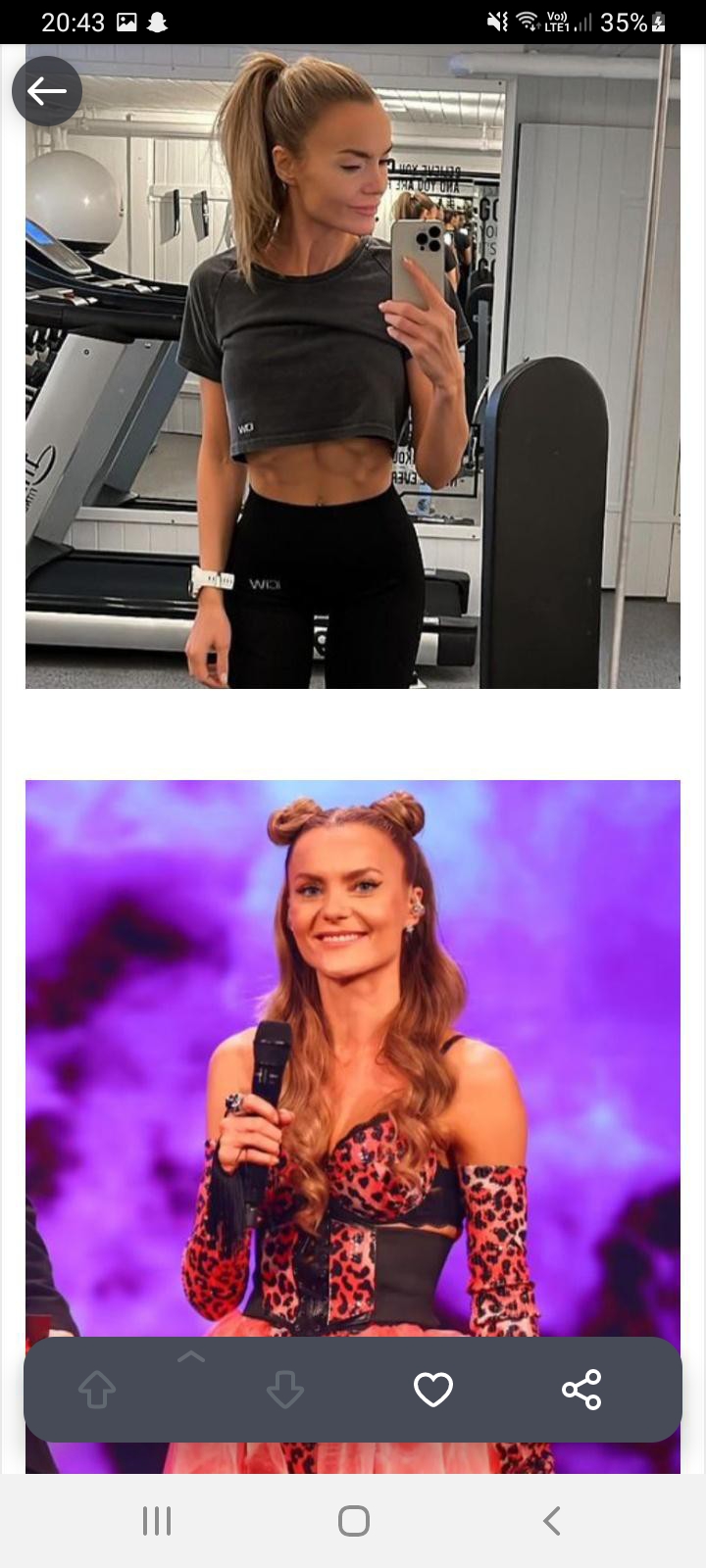Screen dimensions: 706x1568
Task: Open the gym mirror selfie image
Action: (x=353, y=372)
